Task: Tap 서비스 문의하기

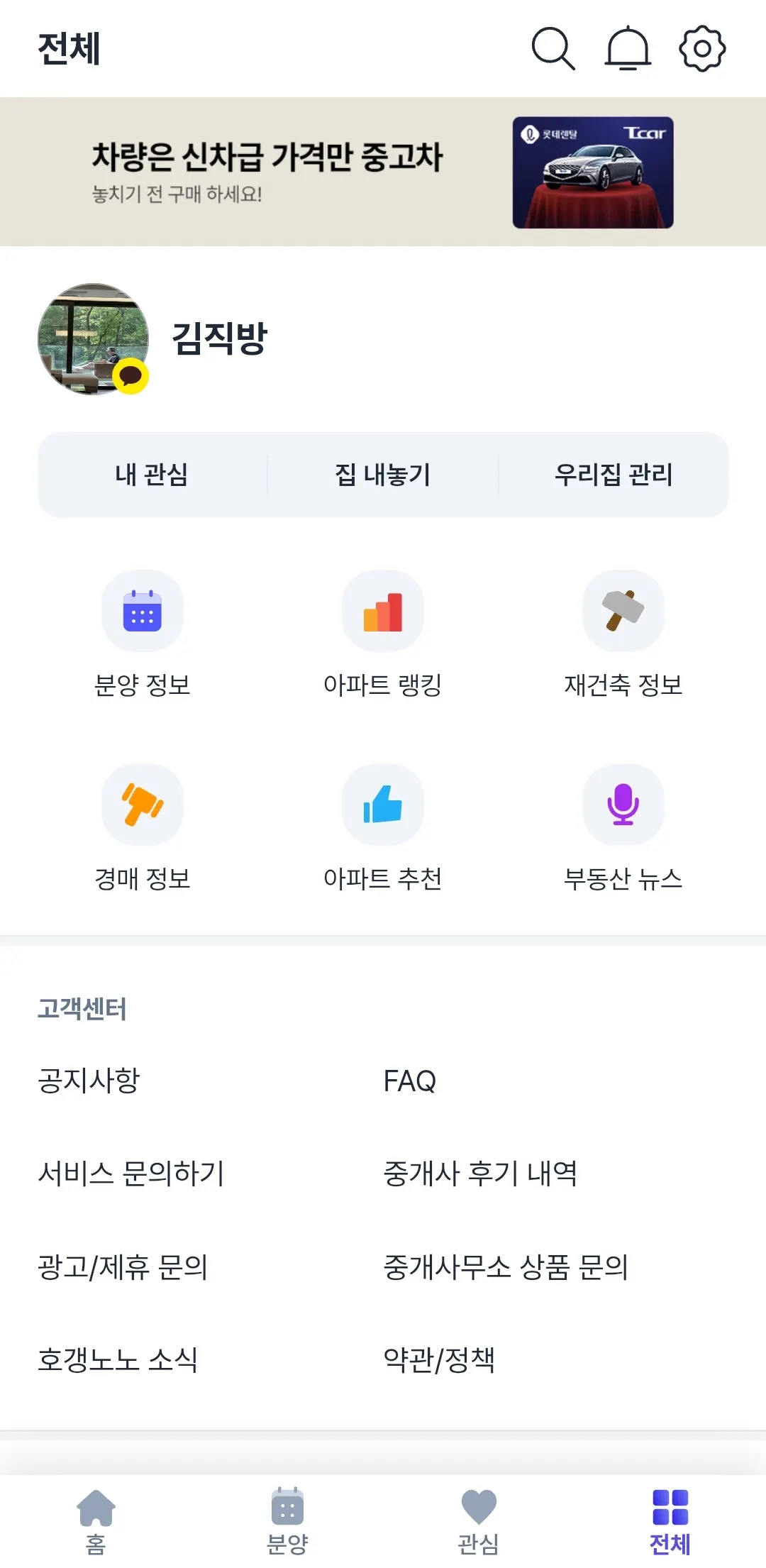Action: click(x=131, y=1174)
